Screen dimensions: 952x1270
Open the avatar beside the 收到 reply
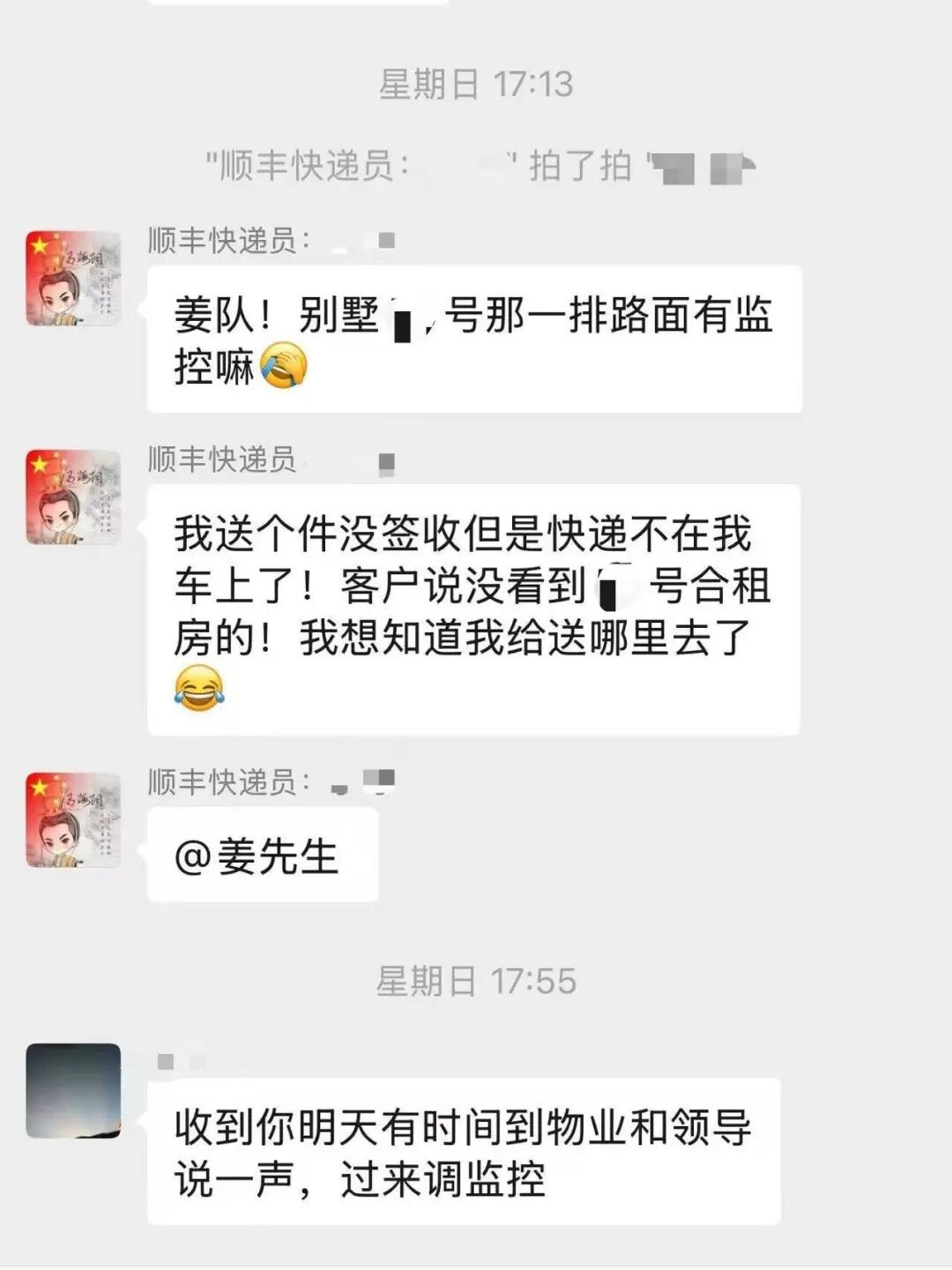pyautogui.click(x=73, y=1090)
